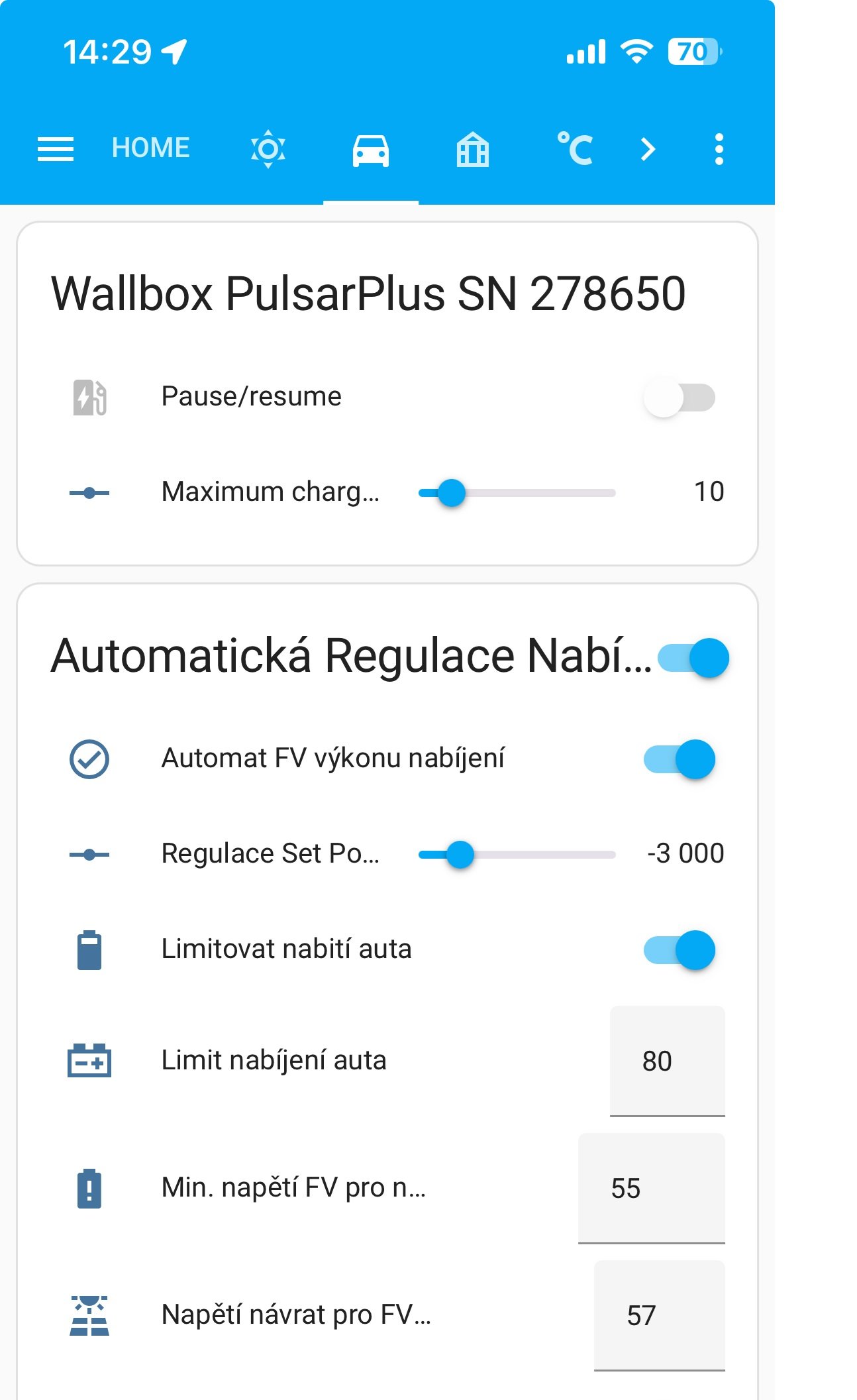
Task: Show more tabs with the right chevron
Action: point(648,149)
